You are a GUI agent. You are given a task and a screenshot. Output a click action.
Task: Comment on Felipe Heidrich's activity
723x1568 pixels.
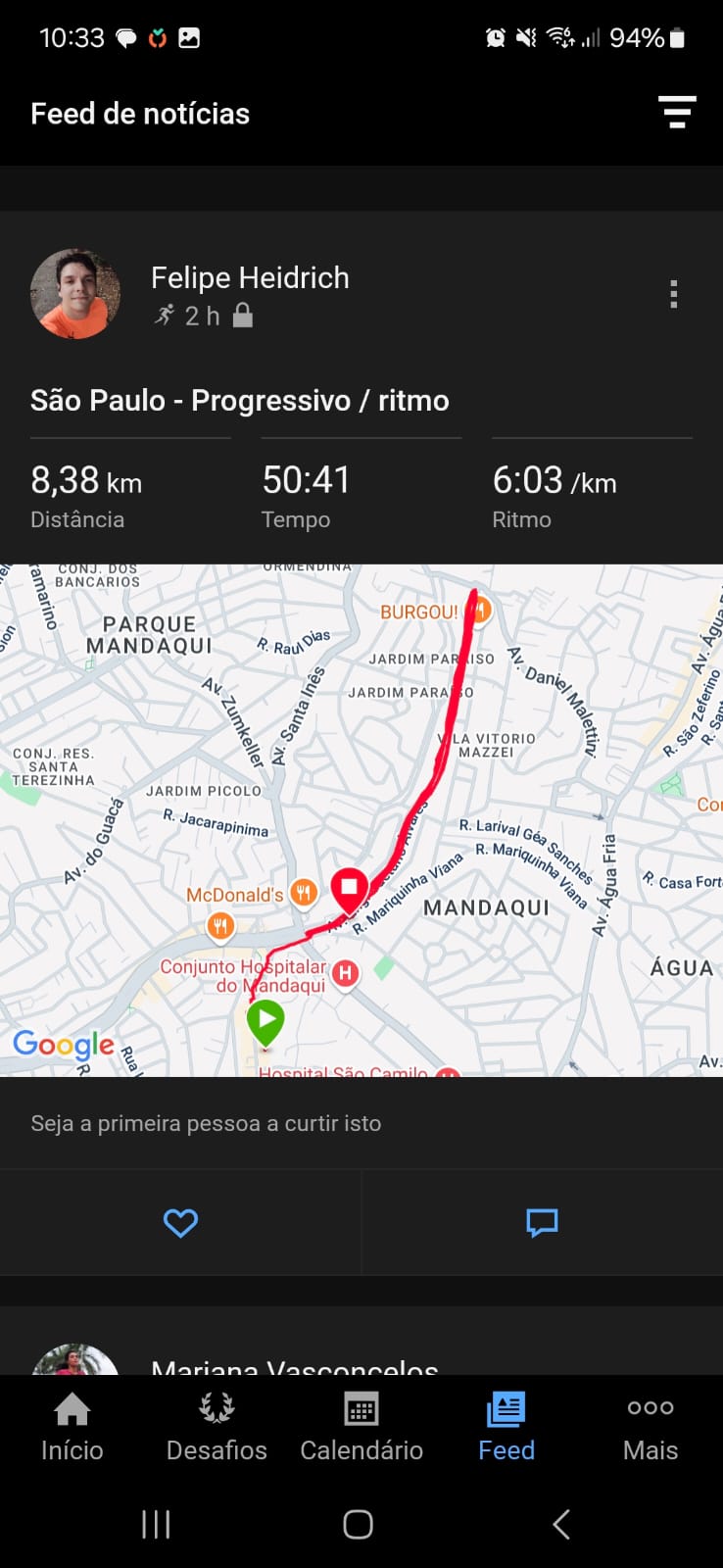coord(542,1222)
